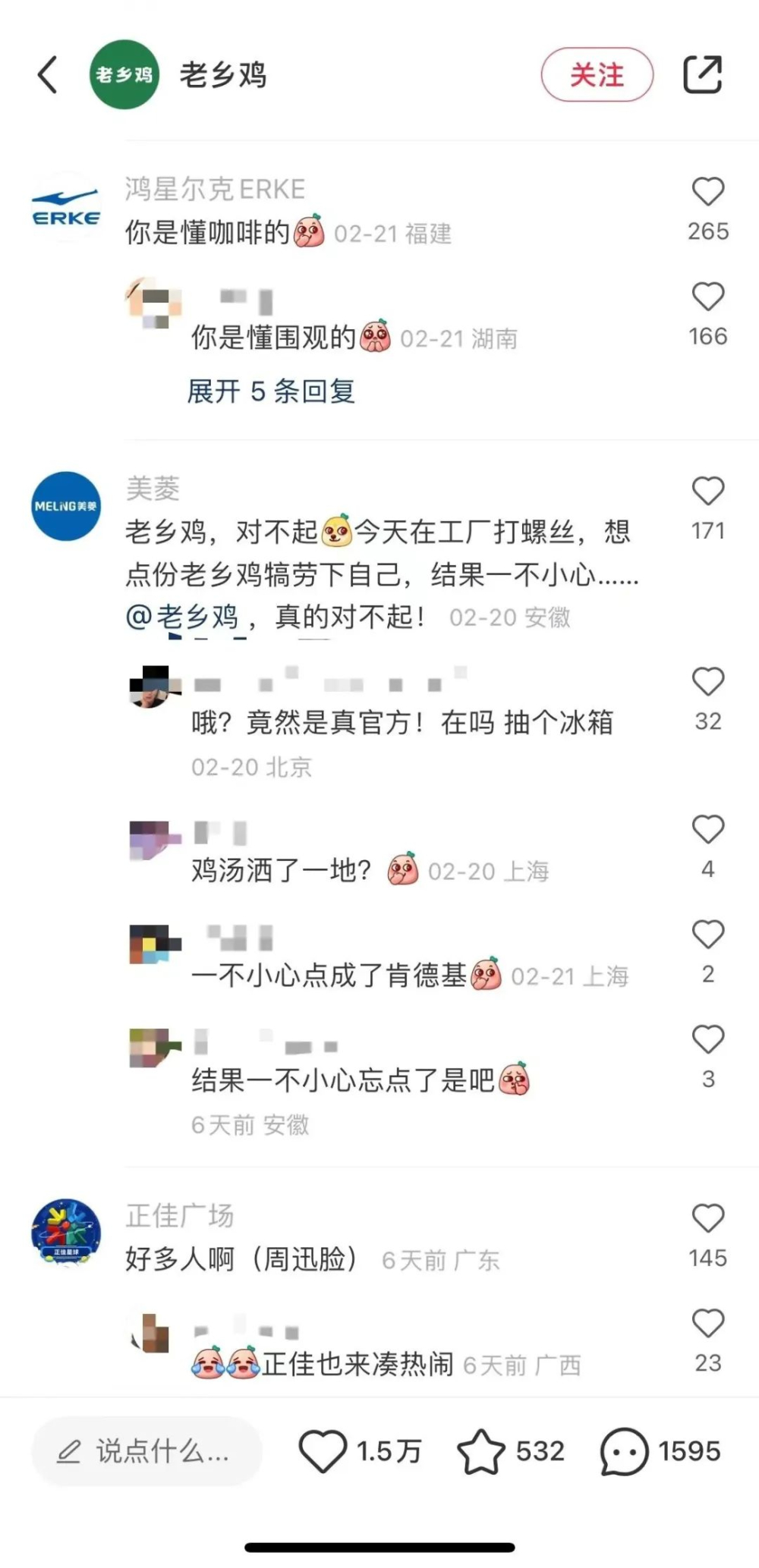Tap the 说点什么 comment input field
Screen dimensions: 759x1568
click(x=147, y=1451)
